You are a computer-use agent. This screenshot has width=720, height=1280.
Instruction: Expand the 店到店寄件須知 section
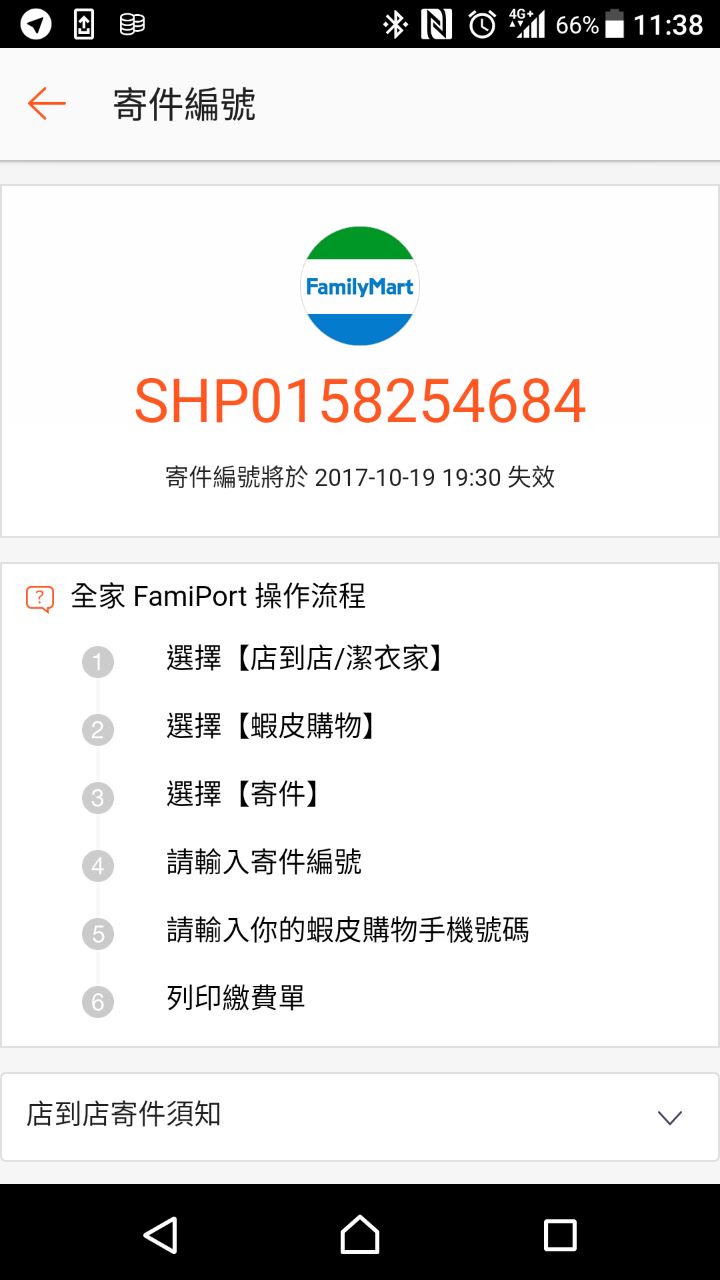(669, 1117)
